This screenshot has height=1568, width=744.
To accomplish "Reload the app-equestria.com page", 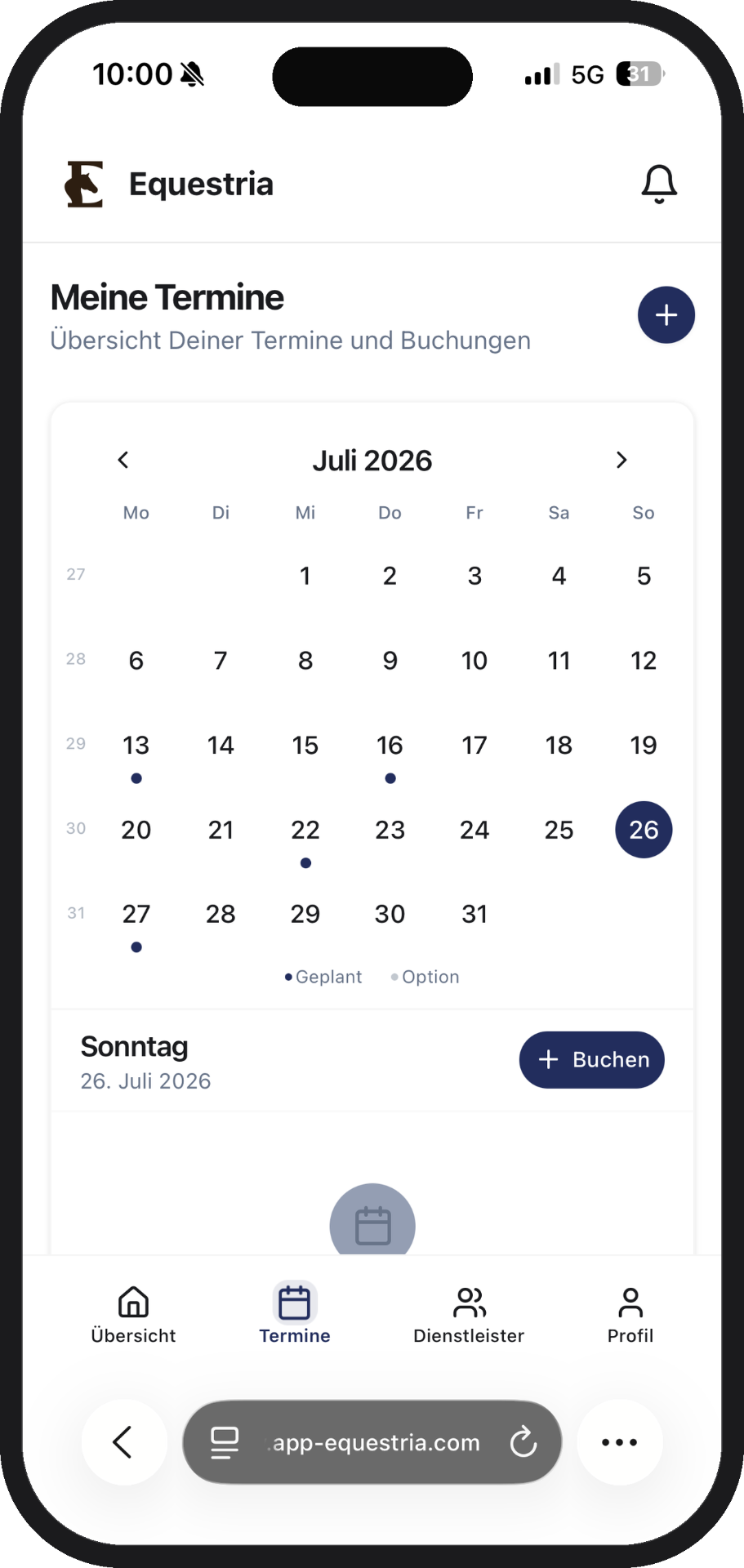I will pyautogui.click(x=523, y=1442).
